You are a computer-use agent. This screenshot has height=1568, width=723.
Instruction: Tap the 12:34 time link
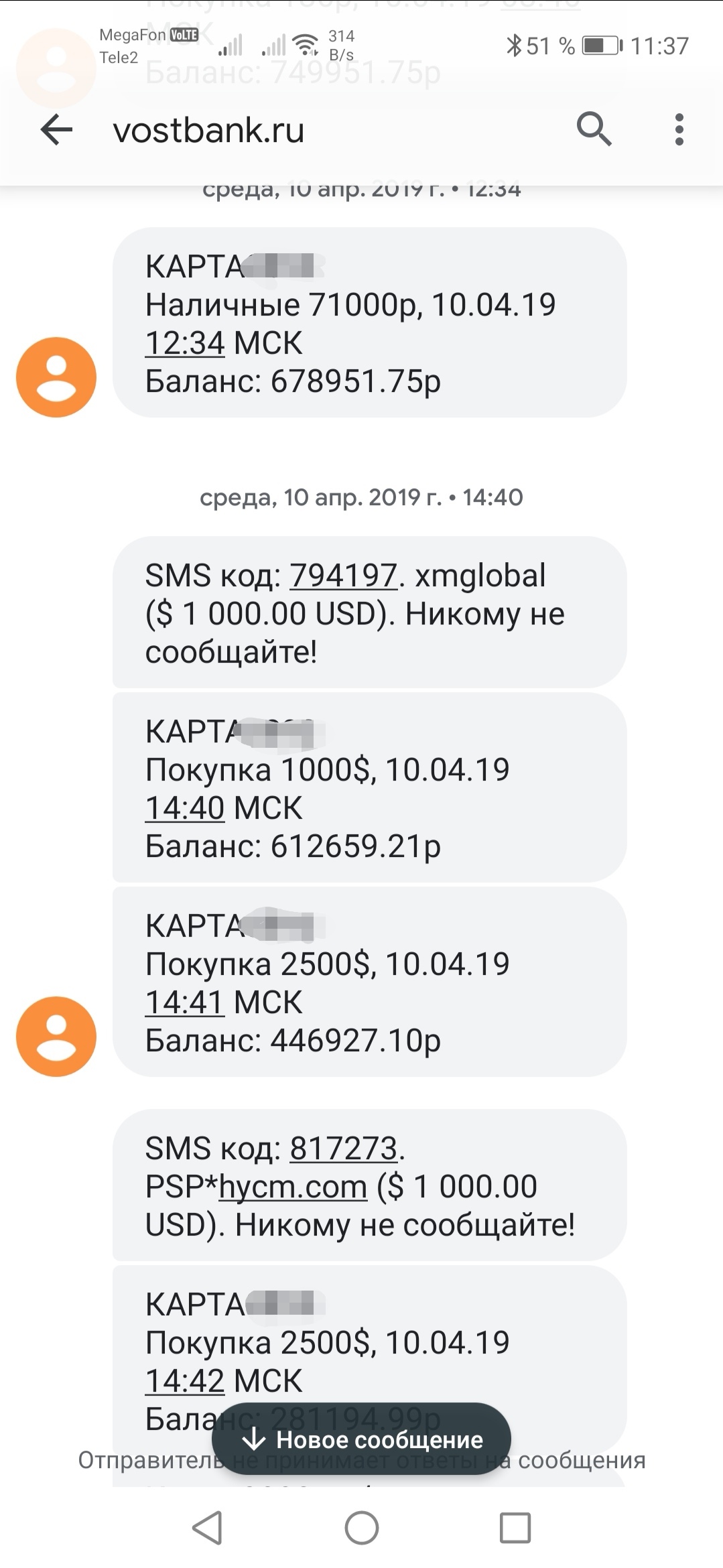[184, 343]
